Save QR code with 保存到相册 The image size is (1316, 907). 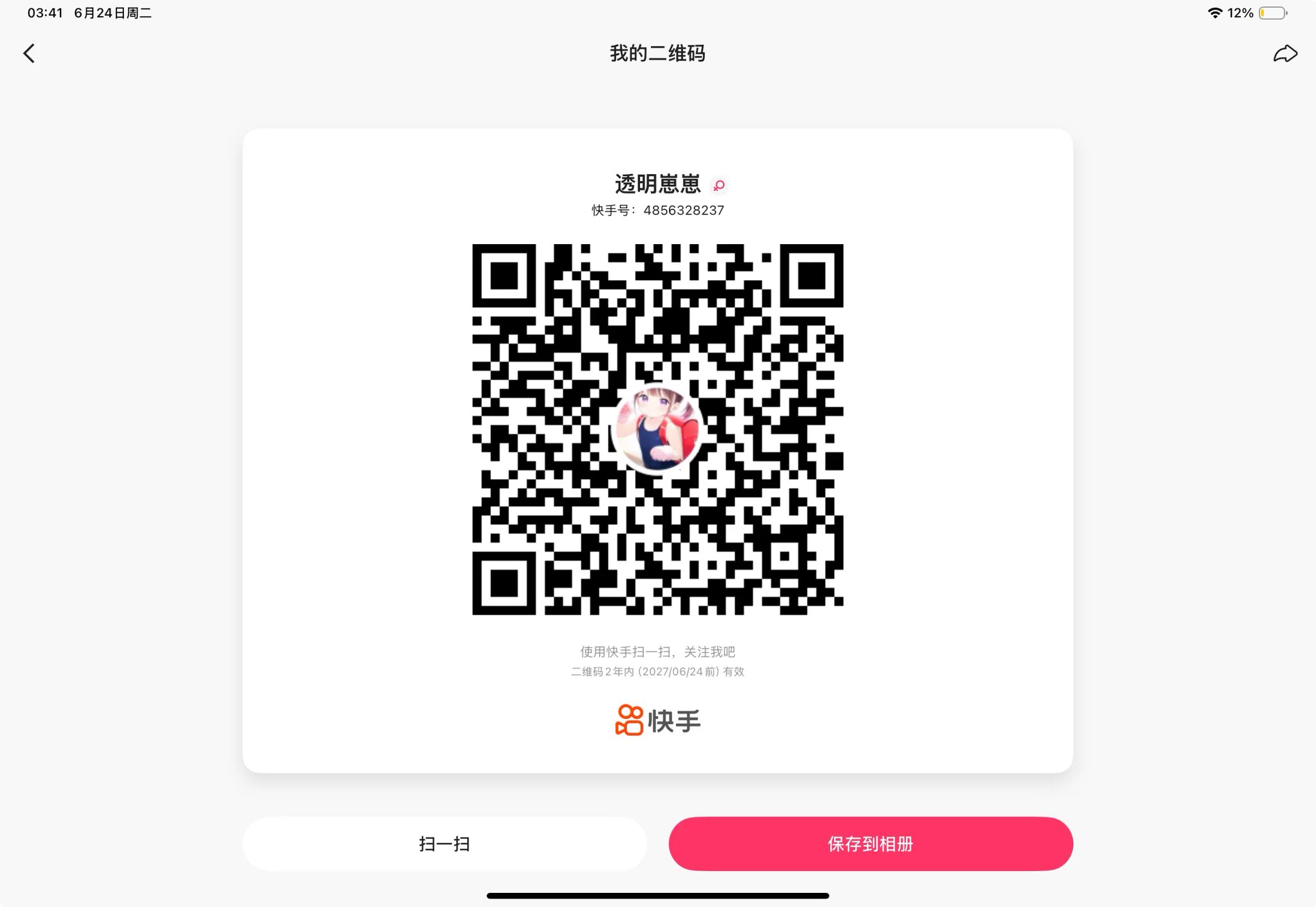click(870, 843)
